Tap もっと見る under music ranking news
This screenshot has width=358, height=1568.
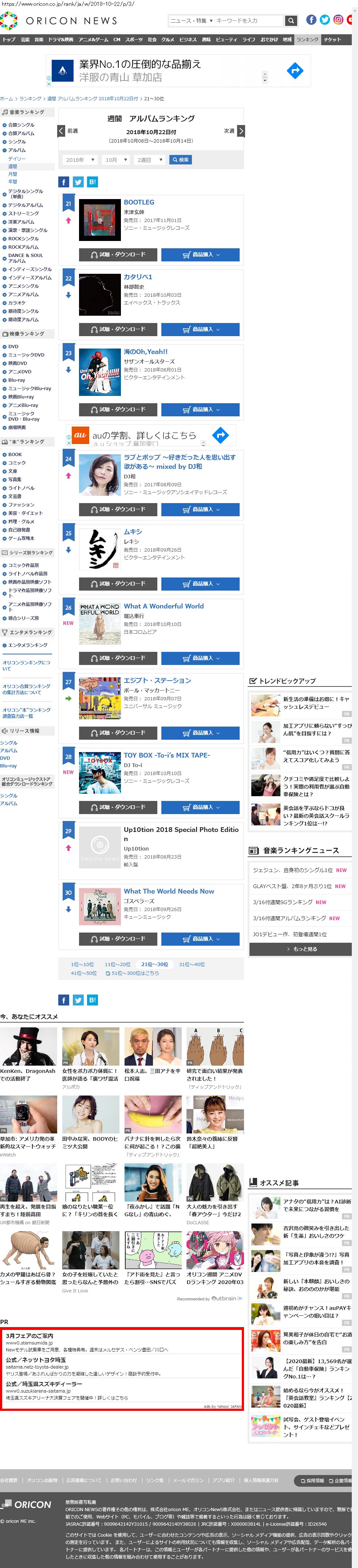pyautogui.click(x=301, y=949)
